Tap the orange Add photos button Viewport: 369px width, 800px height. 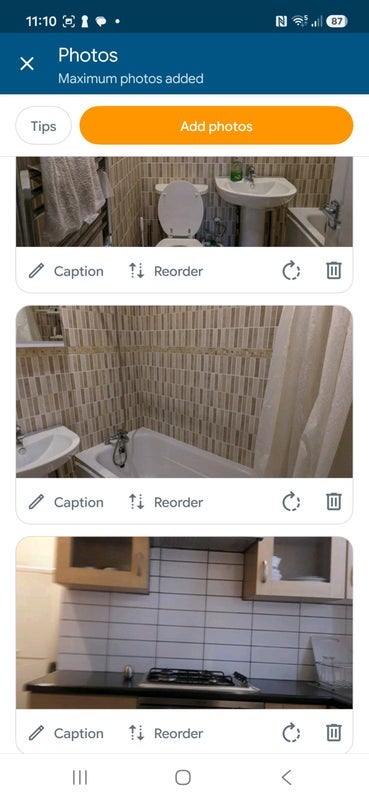tap(216, 126)
